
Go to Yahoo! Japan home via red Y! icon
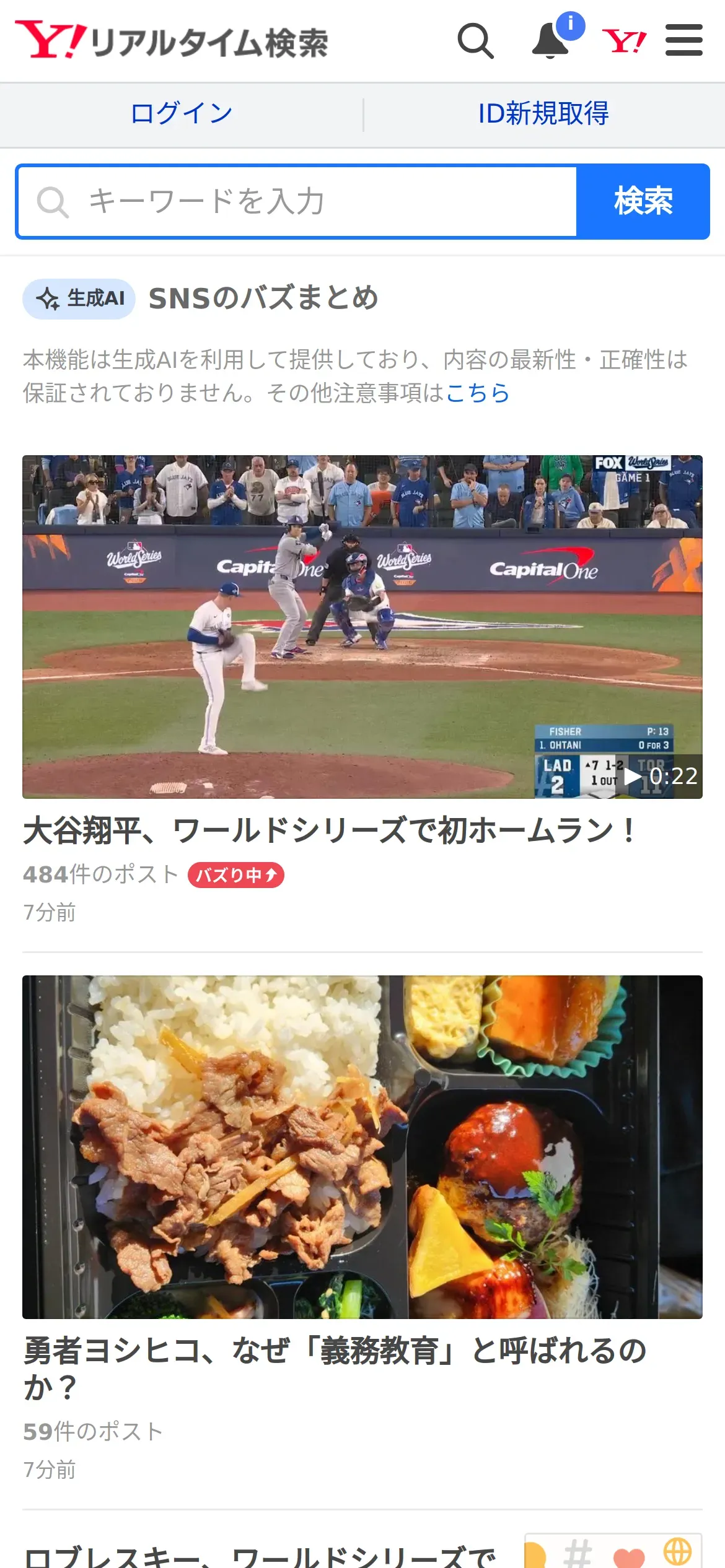(x=624, y=41)
